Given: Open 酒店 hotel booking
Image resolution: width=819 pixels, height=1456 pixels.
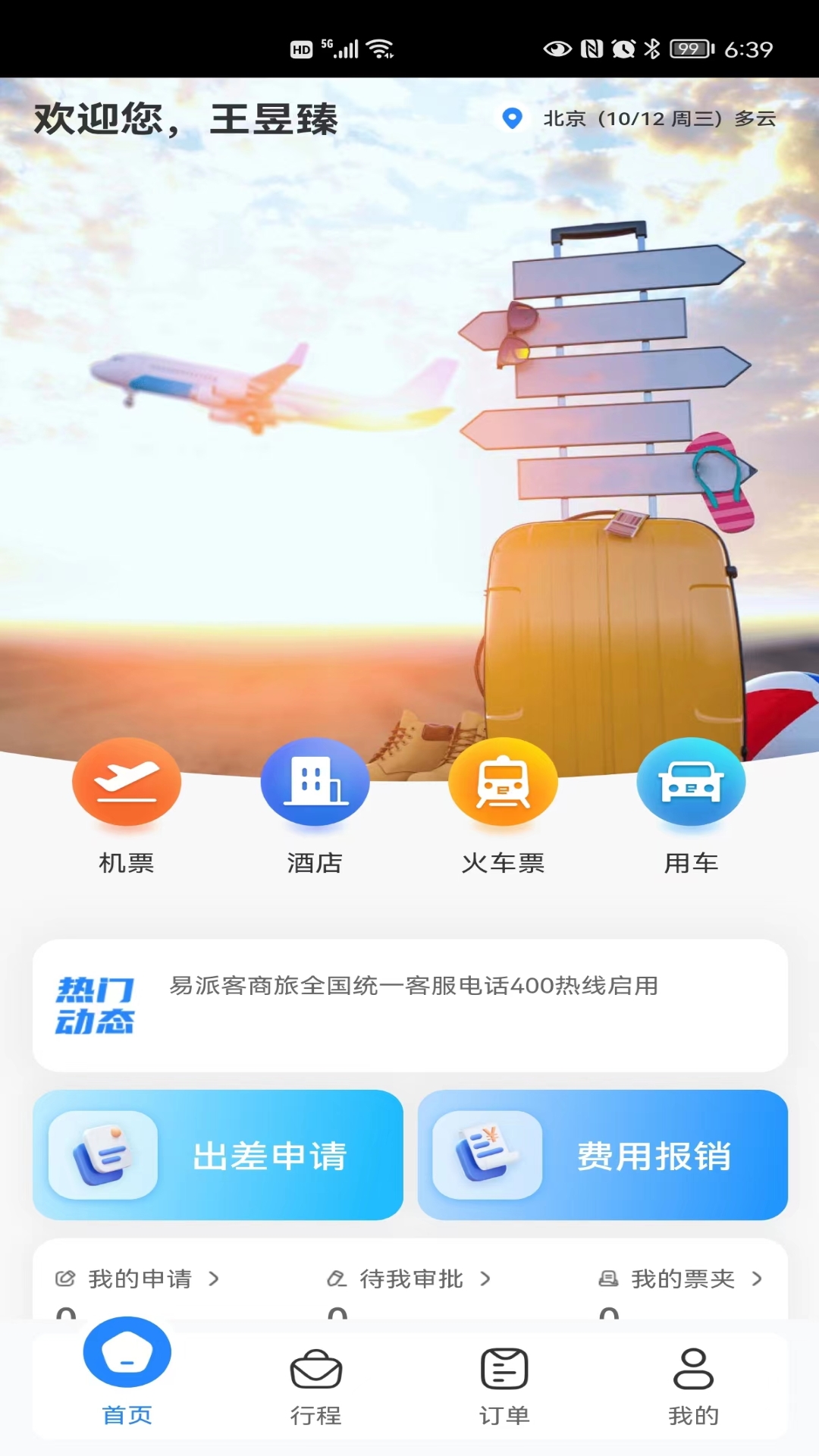Looking at the screenshot, I should (315, 806).
